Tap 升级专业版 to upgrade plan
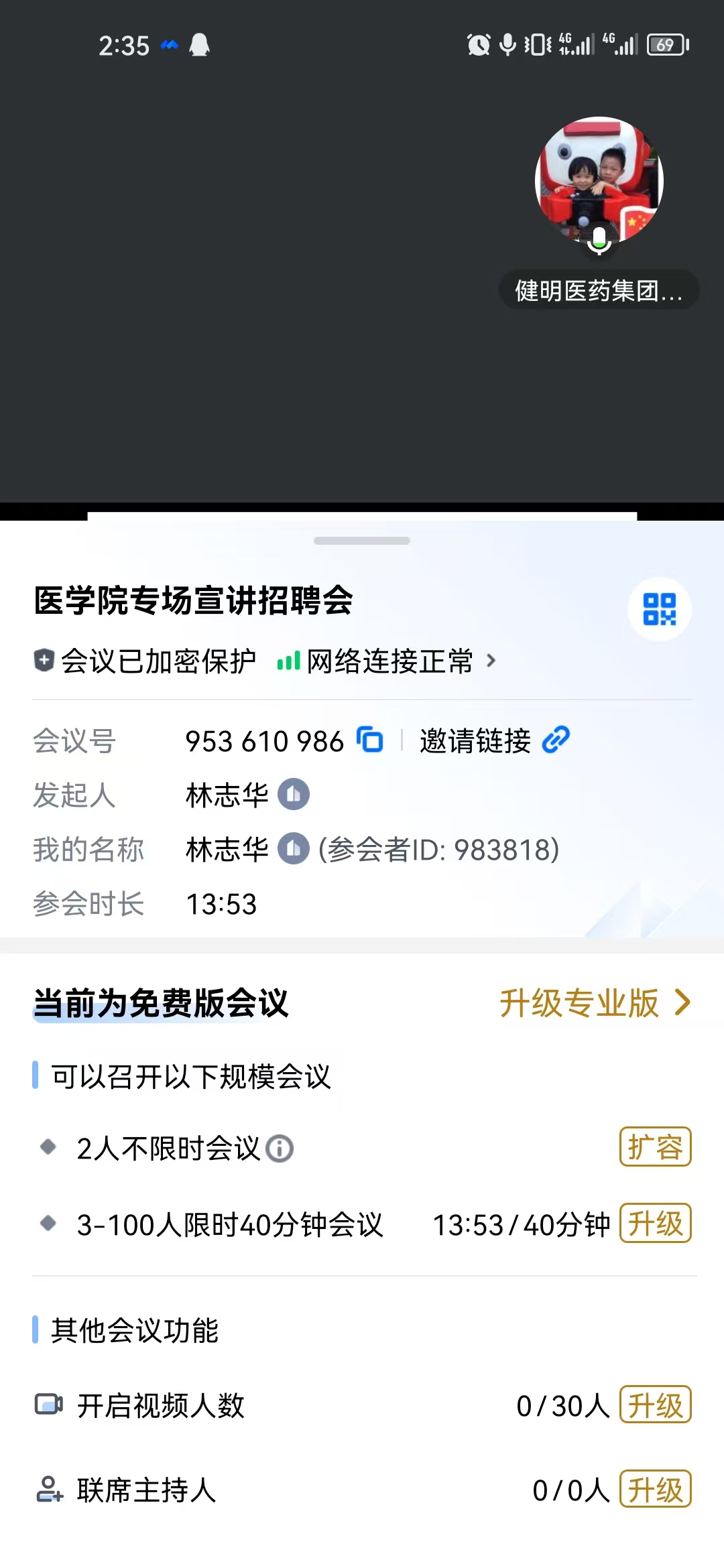 594,1003
